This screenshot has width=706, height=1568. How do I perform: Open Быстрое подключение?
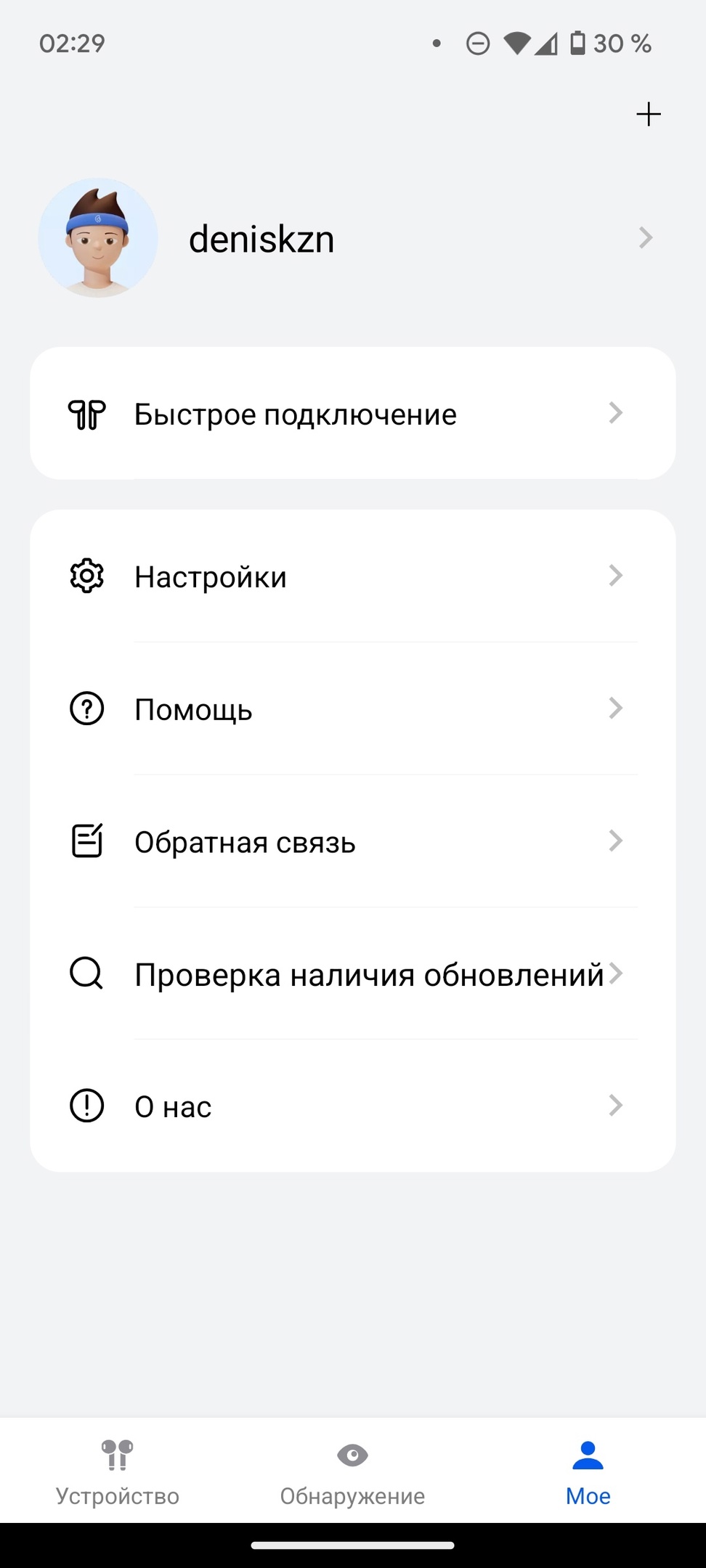pos(353,414)
